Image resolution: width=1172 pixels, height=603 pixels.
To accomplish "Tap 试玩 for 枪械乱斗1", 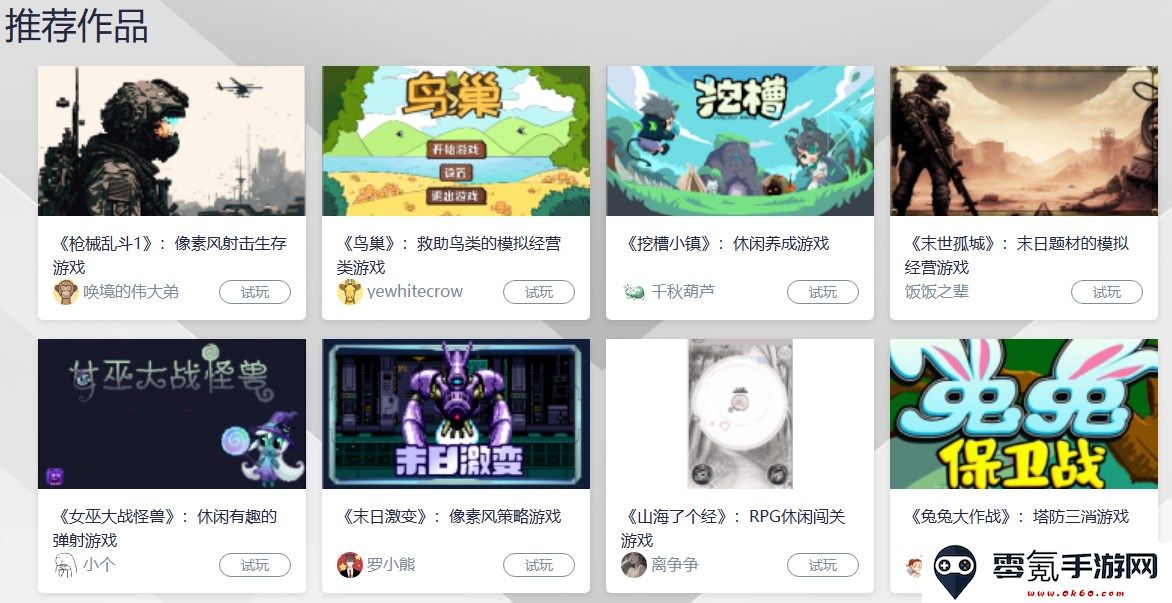I will tap(254, 292).
